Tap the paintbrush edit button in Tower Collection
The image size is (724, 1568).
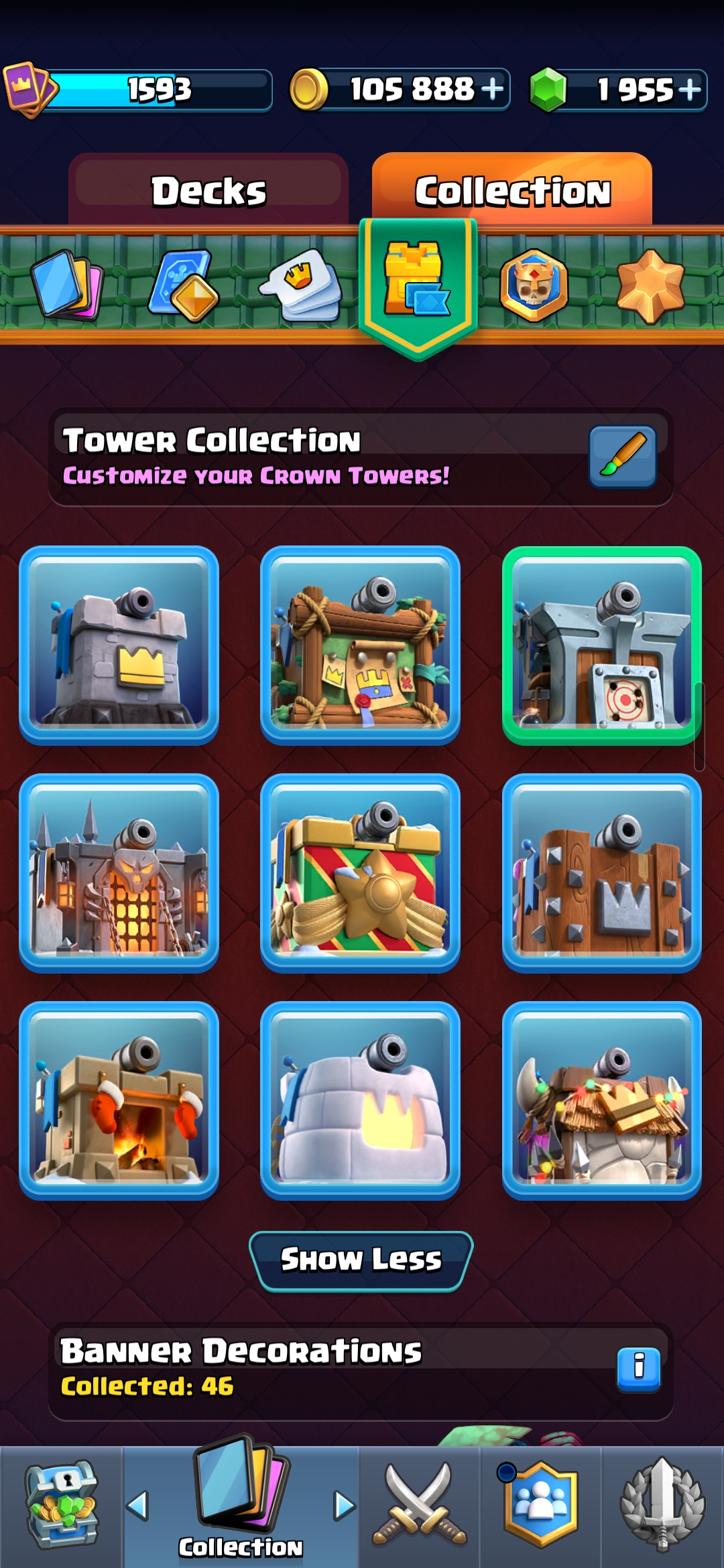pyautogui.click(x=622, y=456)
